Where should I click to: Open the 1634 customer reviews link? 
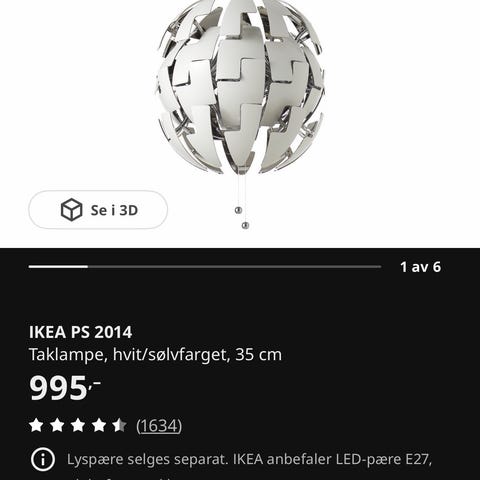point(159,426)
